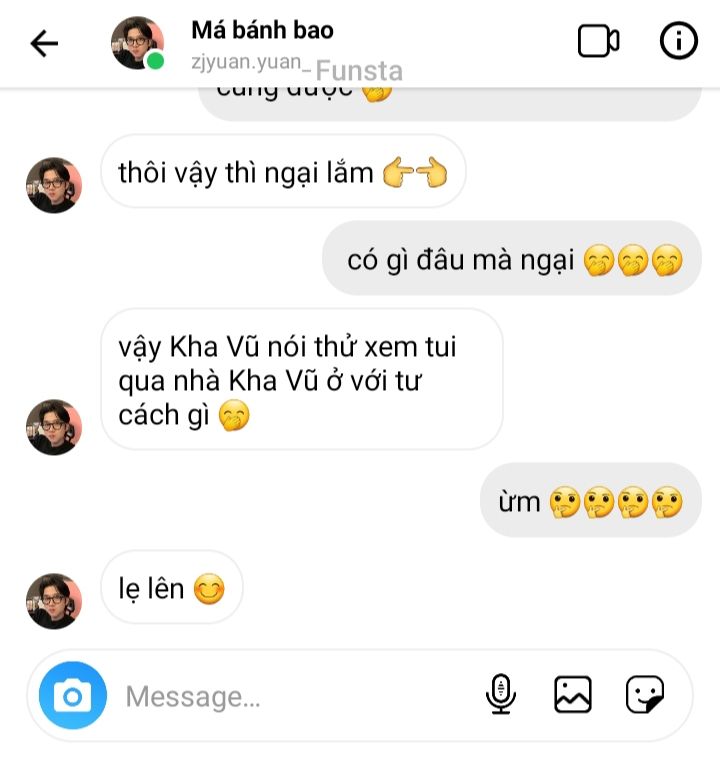Image resolution: width=720 pixels, height=759 pixels.
Task: Start a video call with Má bánh bao
Action: [598, 42]
